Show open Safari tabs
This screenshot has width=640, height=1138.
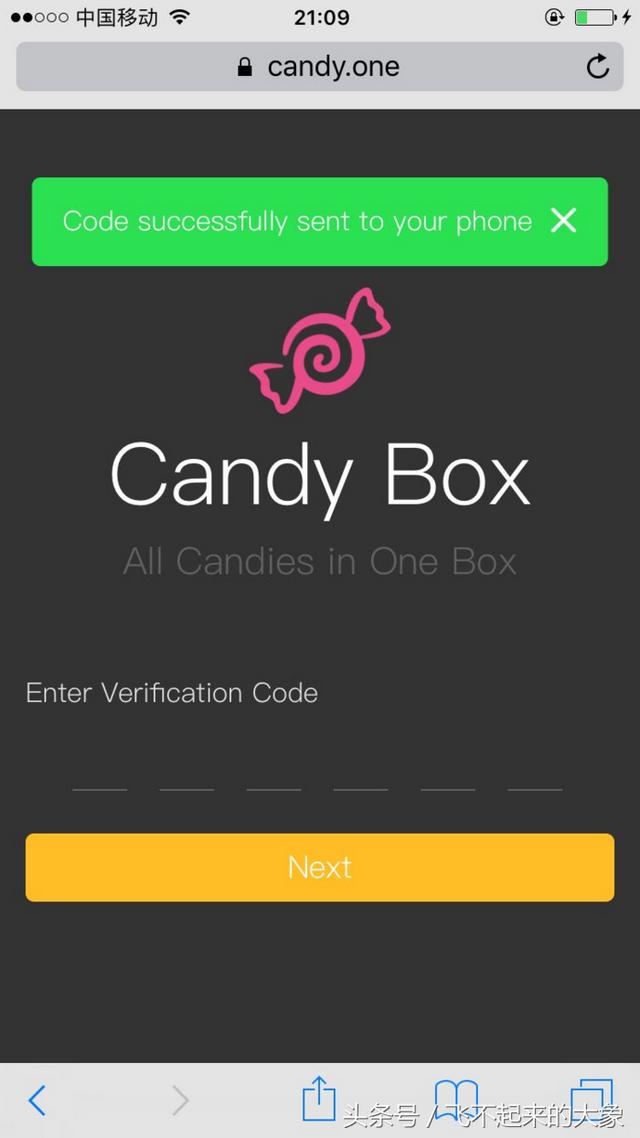pos(592,1100)
